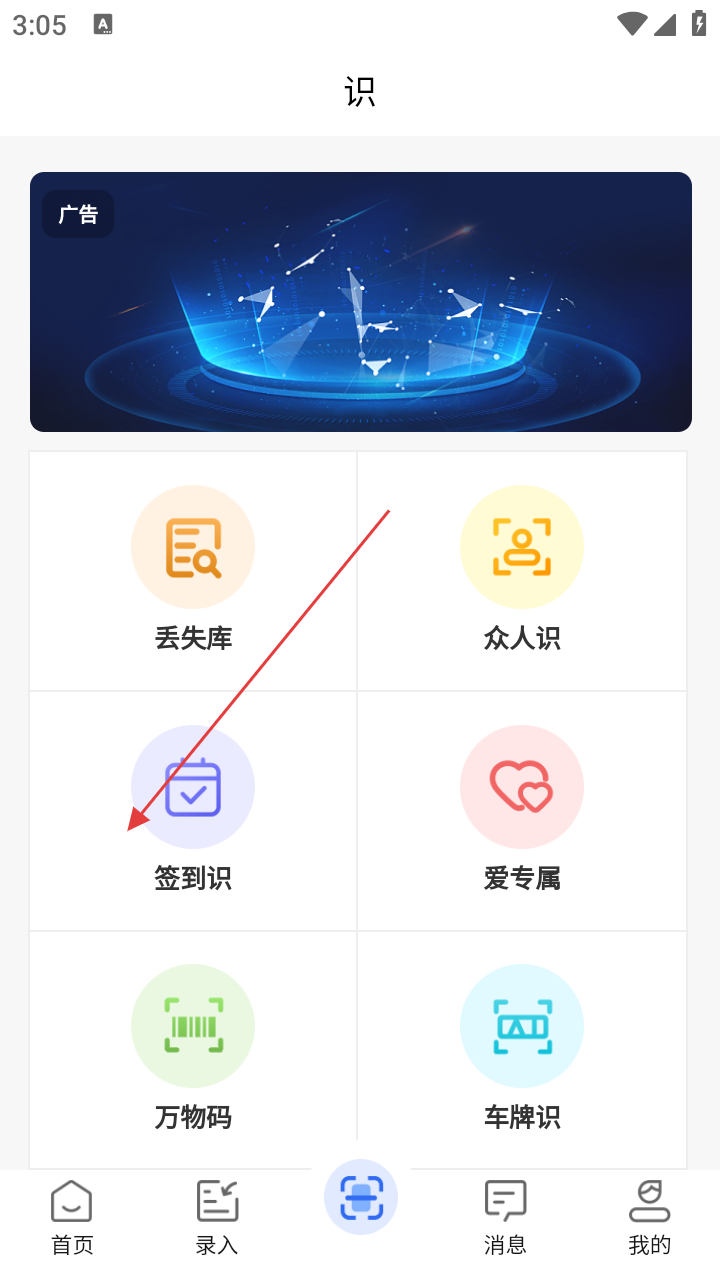The width and height of the screenshot is (720, 1280).
Task: Select the 众人识 grid item
Action: [522, 570]
